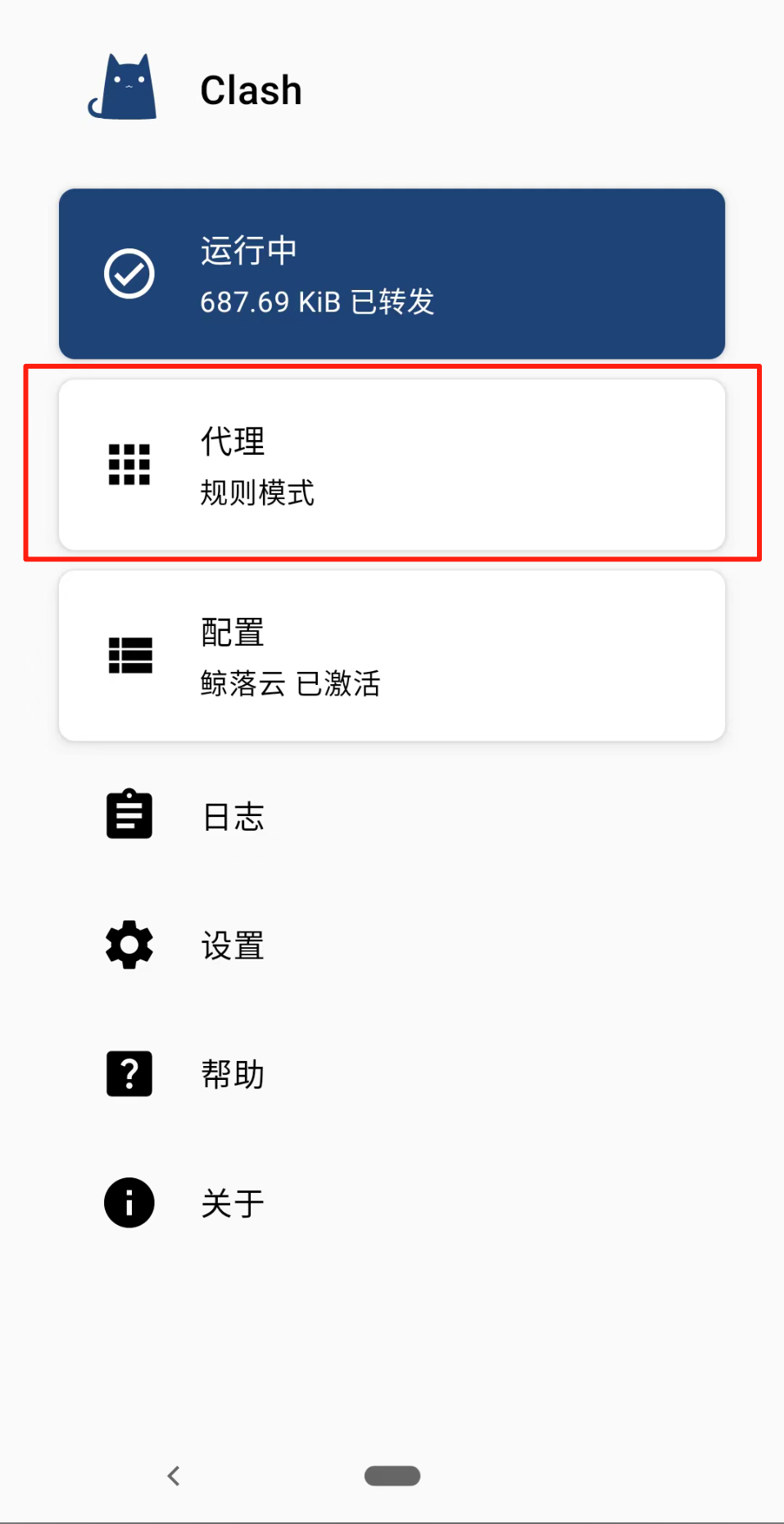
Task: Tap the home pill in the navigation bar
Action: coord(392,1476)
